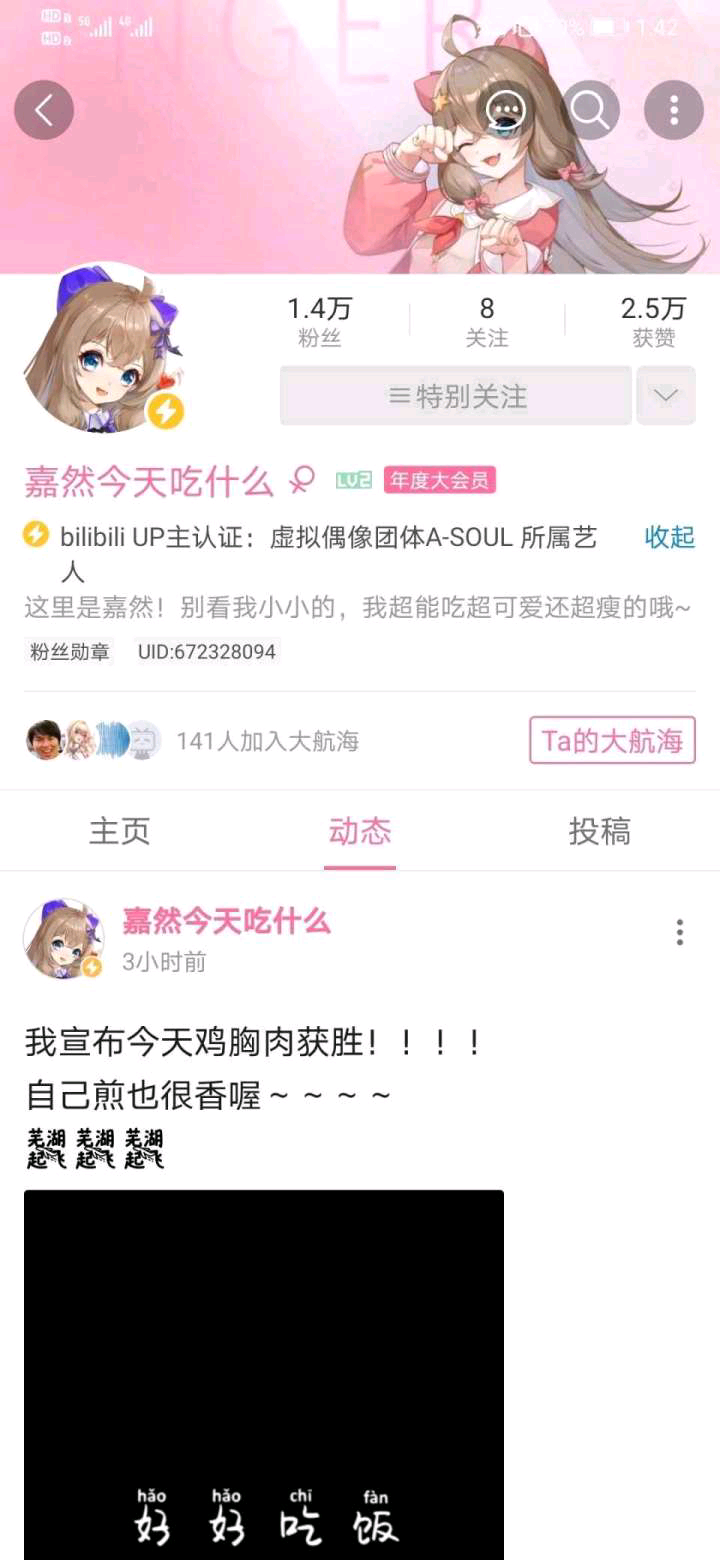Select the 动态 tab
Viewport: 720px width, 1560px height.
360,831
